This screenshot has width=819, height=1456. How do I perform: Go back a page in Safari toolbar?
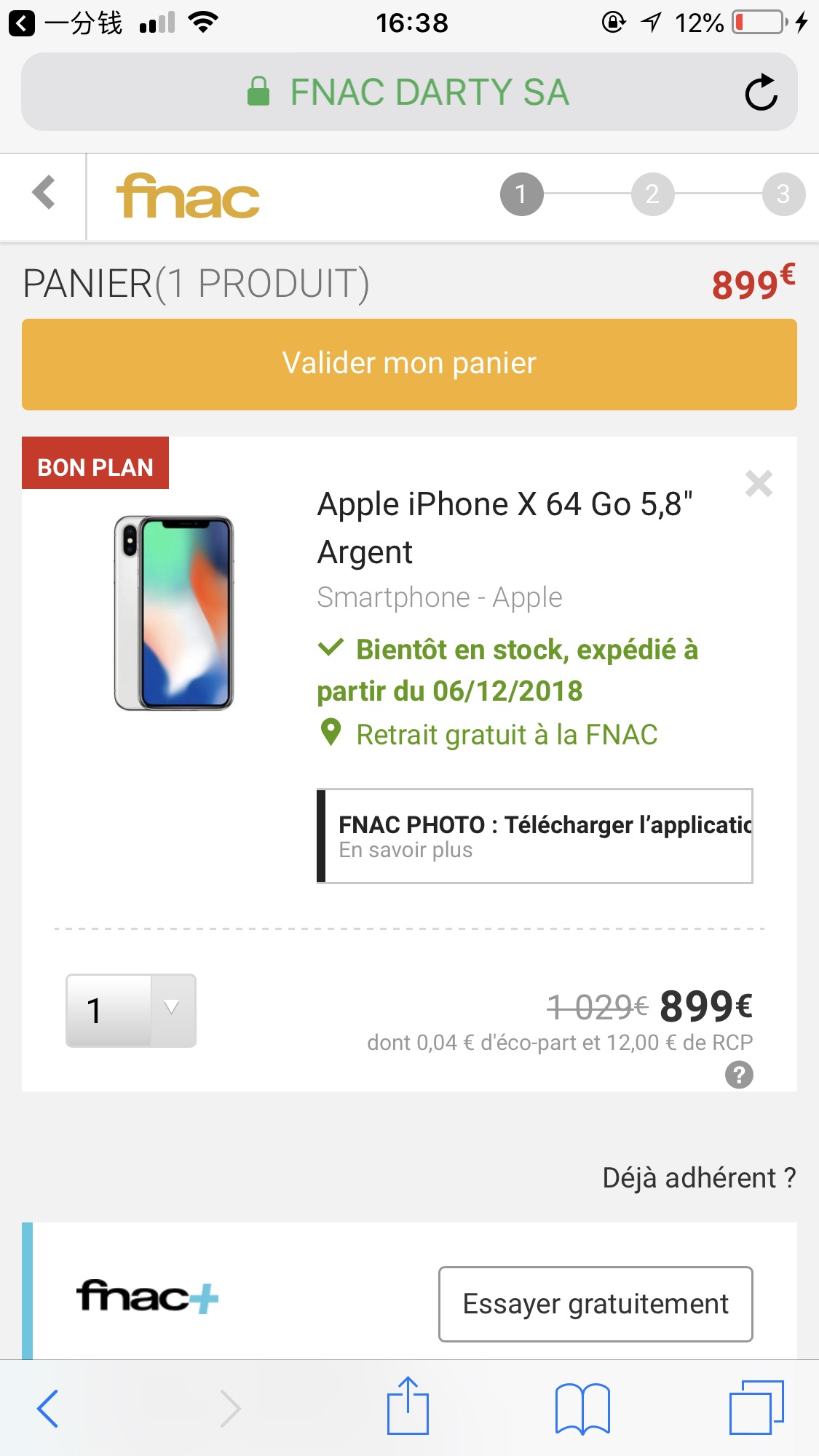pos(48,1408)
